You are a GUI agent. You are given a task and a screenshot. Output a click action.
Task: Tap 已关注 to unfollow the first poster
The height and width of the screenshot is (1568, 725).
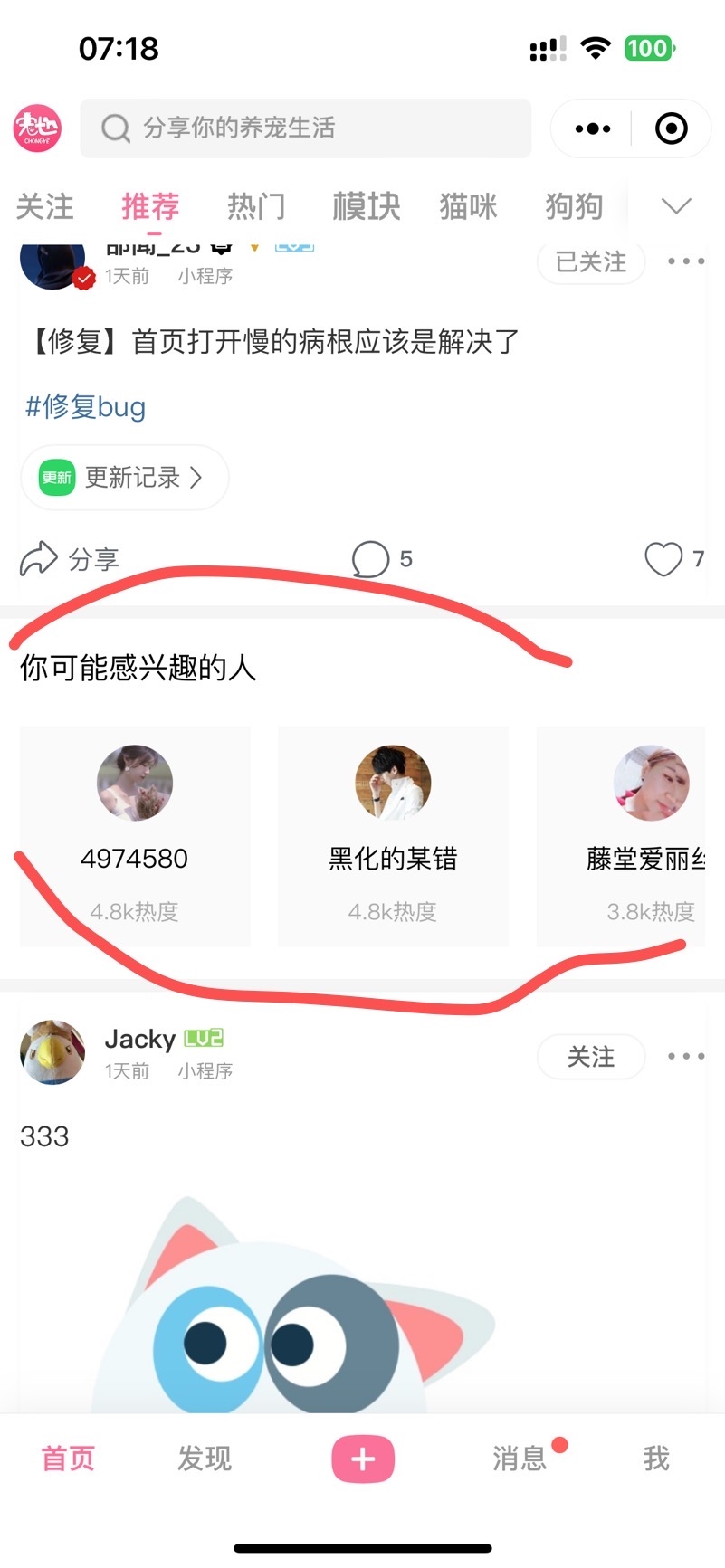coord(590,262)
